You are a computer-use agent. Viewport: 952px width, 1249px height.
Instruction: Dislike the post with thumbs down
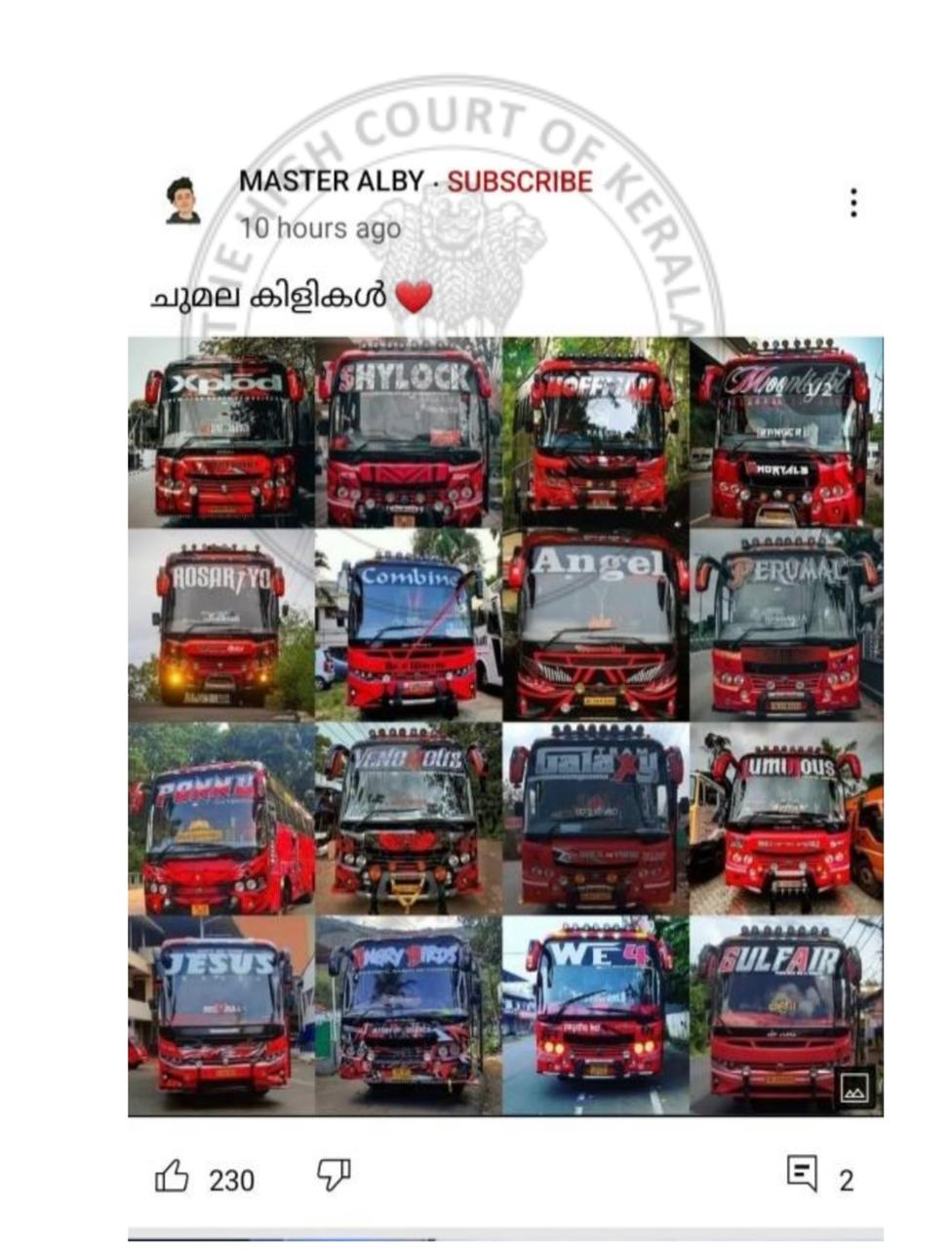334,1175
